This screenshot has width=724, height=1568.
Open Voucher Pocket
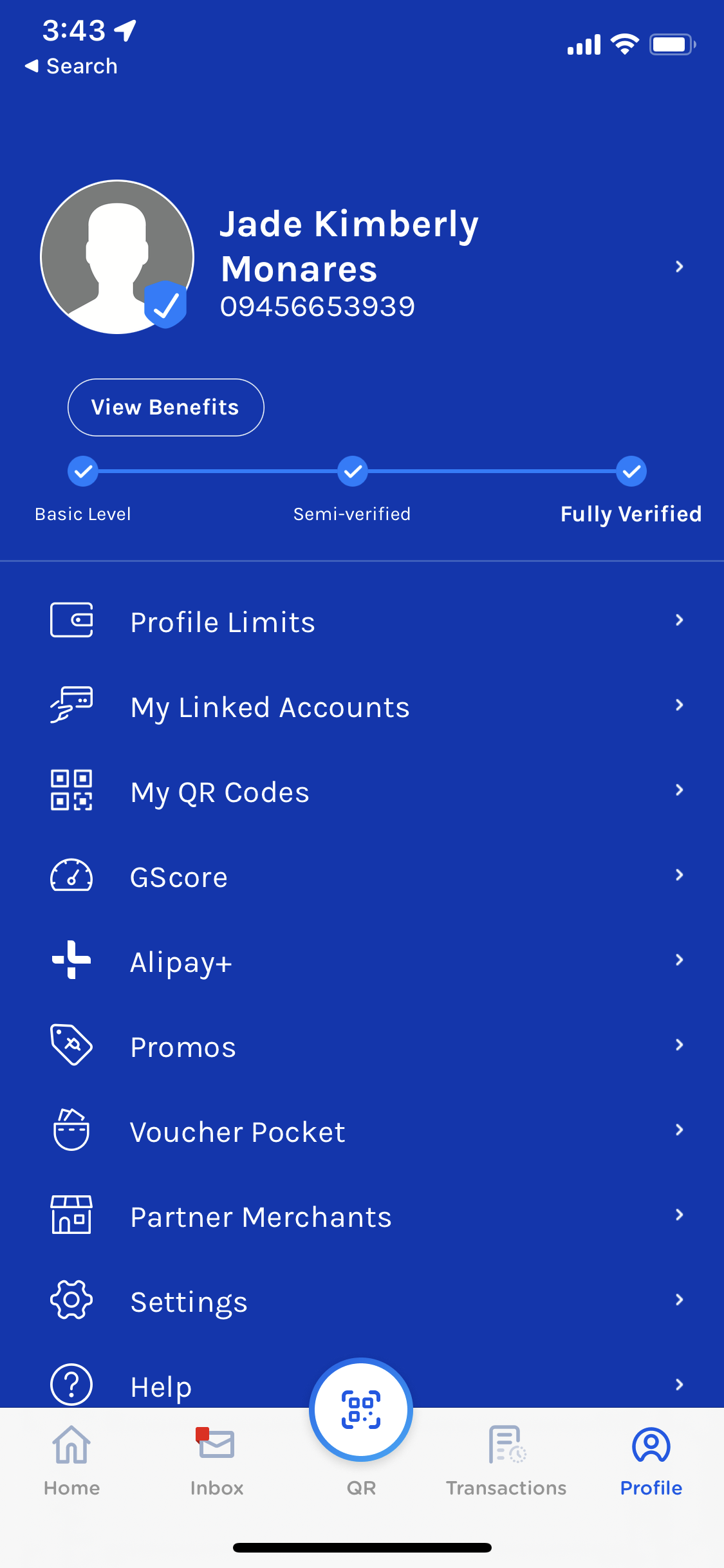click(360, 1132)
